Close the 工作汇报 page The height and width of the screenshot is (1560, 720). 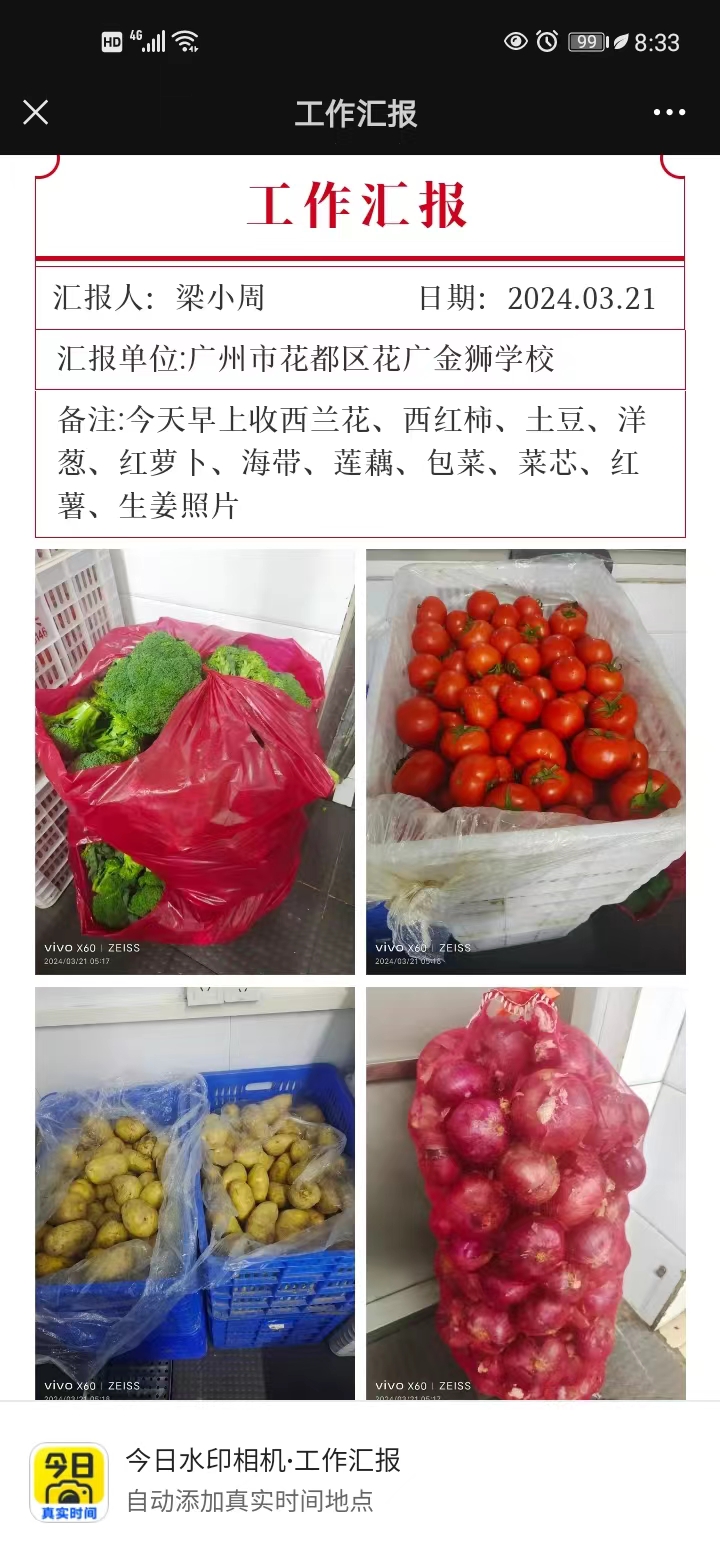(x=36, y=112)
